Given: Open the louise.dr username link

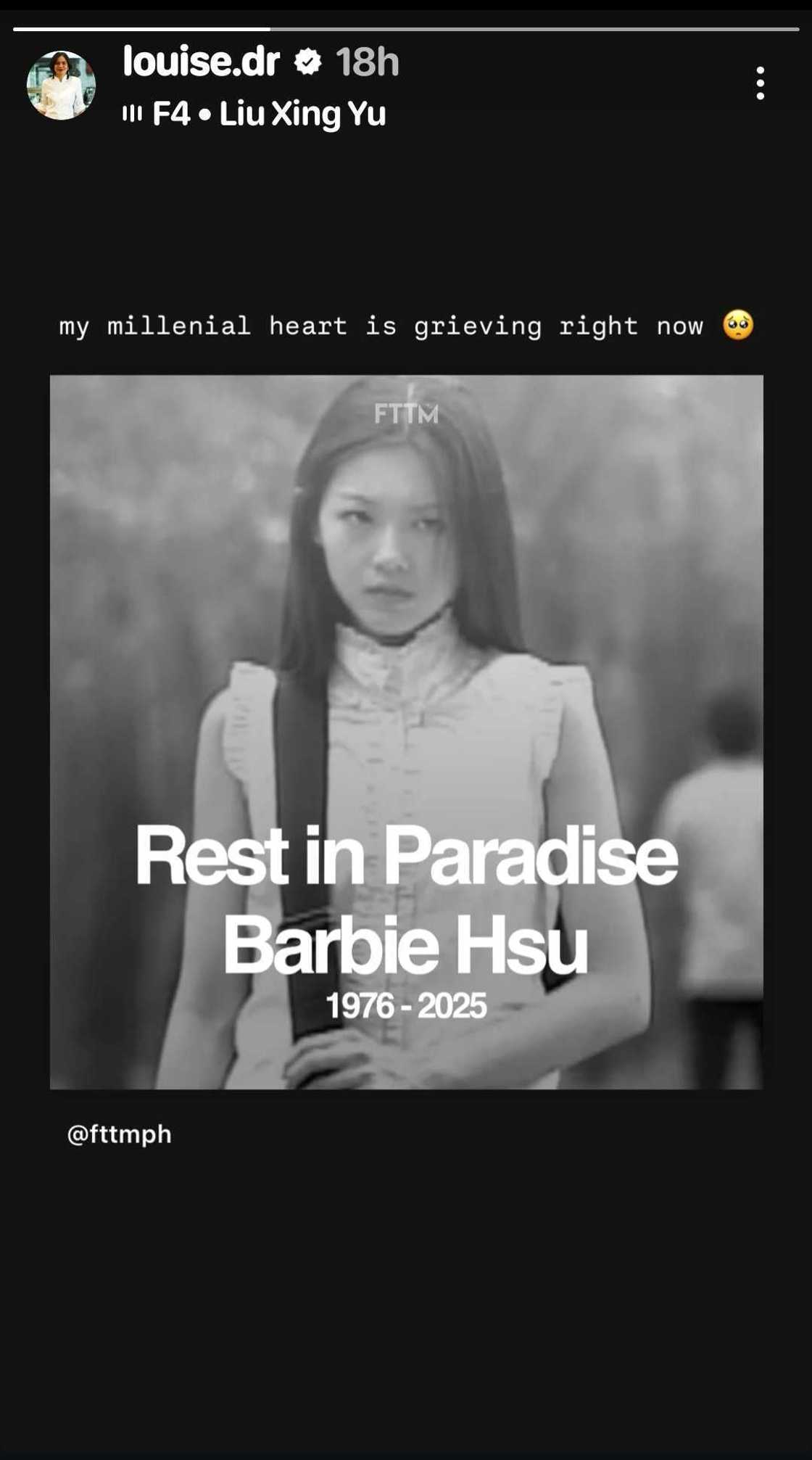Looking at the screenshot, I should pos(201,62).
